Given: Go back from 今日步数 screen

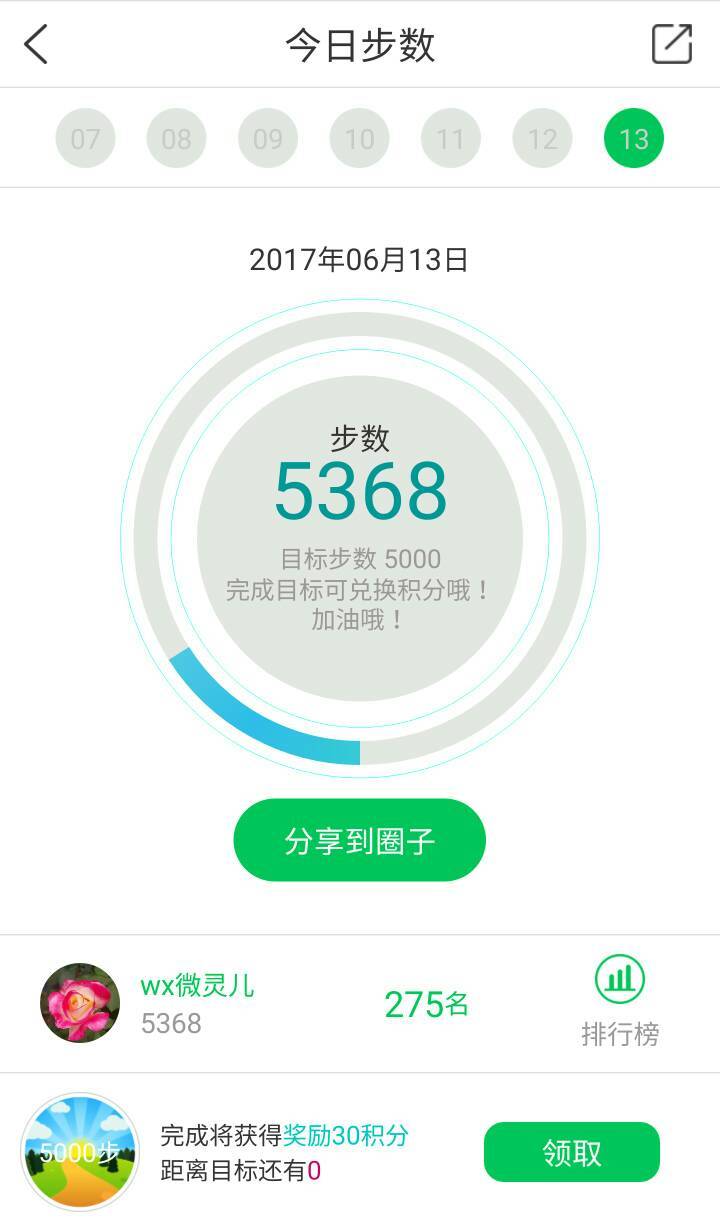Looking at the screenshot, I should [37, 45].
